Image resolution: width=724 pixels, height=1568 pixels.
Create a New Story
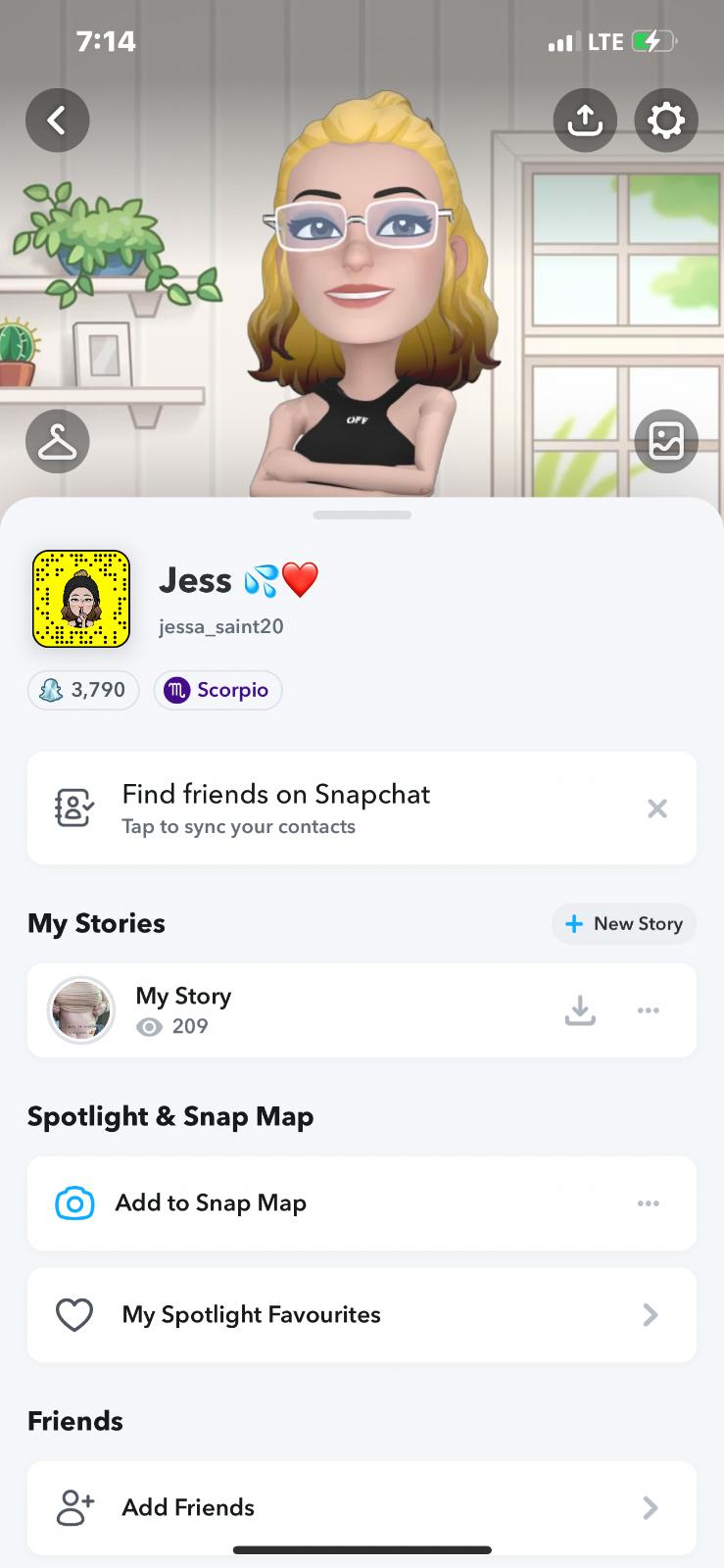pos(624,924)
